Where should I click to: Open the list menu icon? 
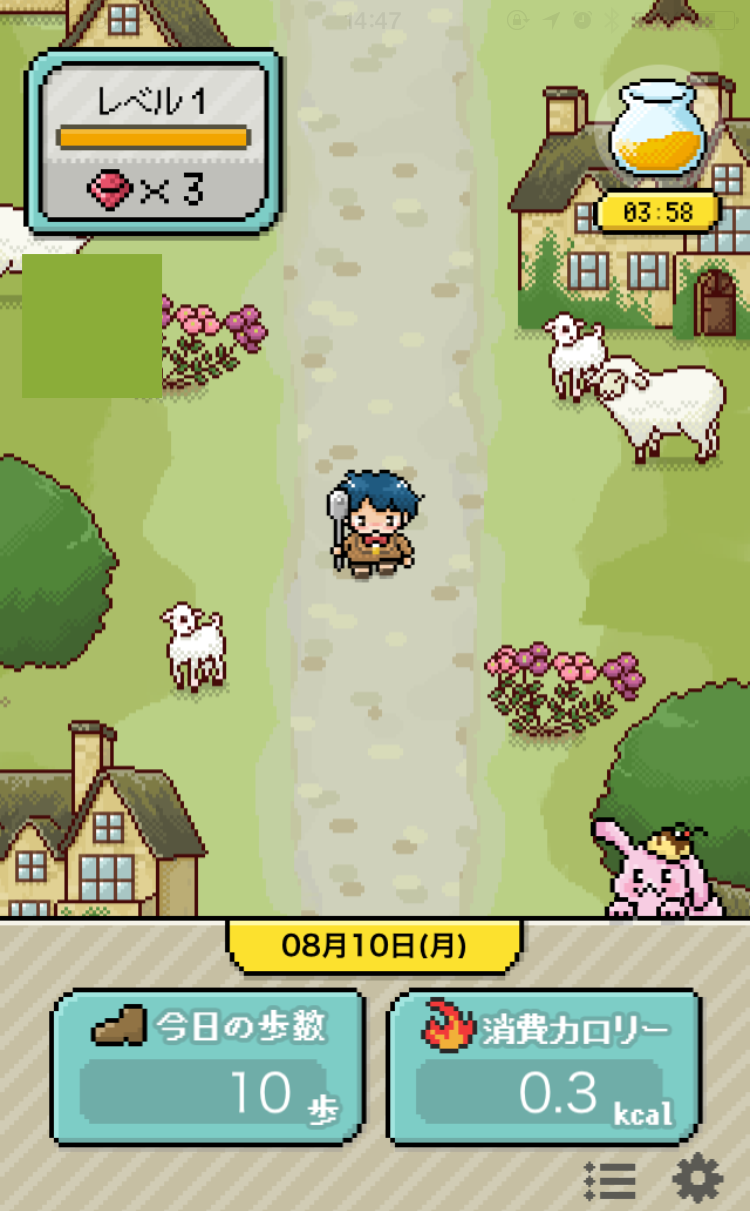610,1181
